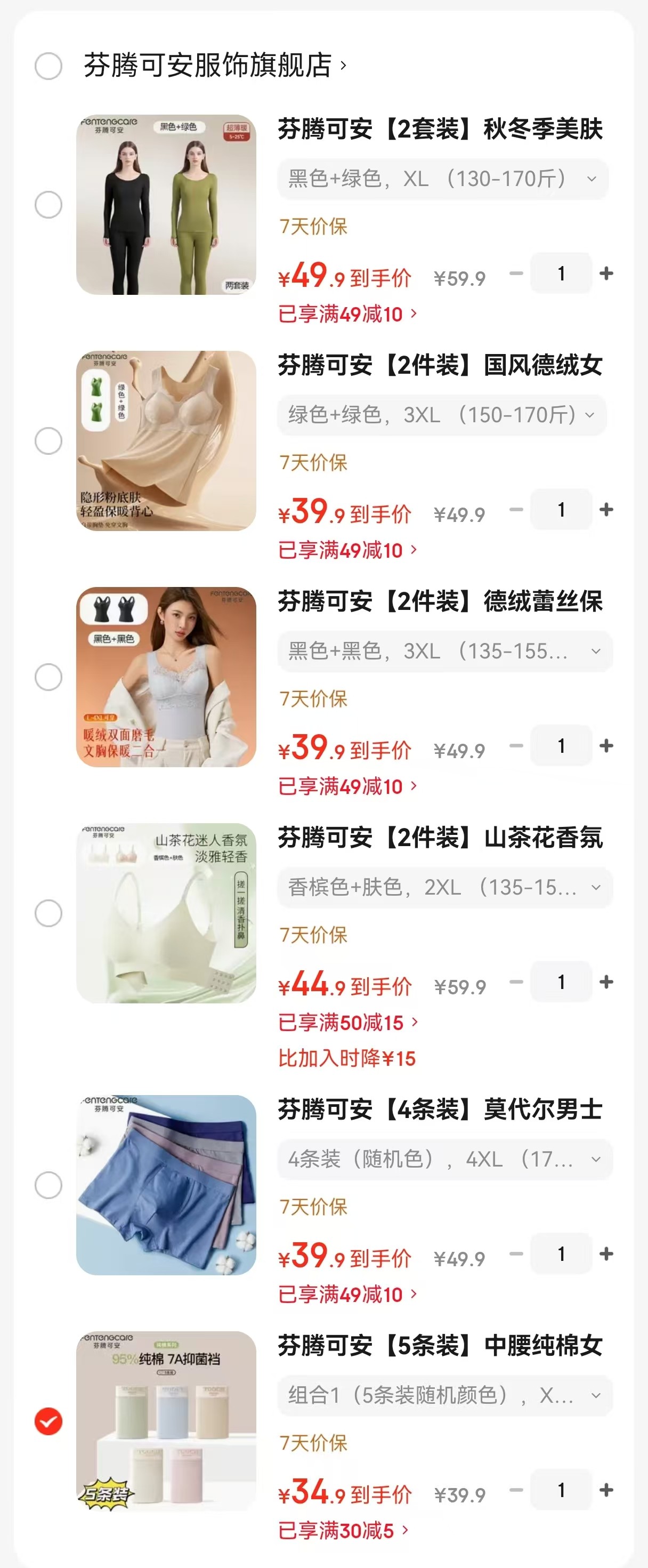Select the 山茶花香氛 2件装 item
This screenshot has height=1568, width=648.
(x=48, y=913)
